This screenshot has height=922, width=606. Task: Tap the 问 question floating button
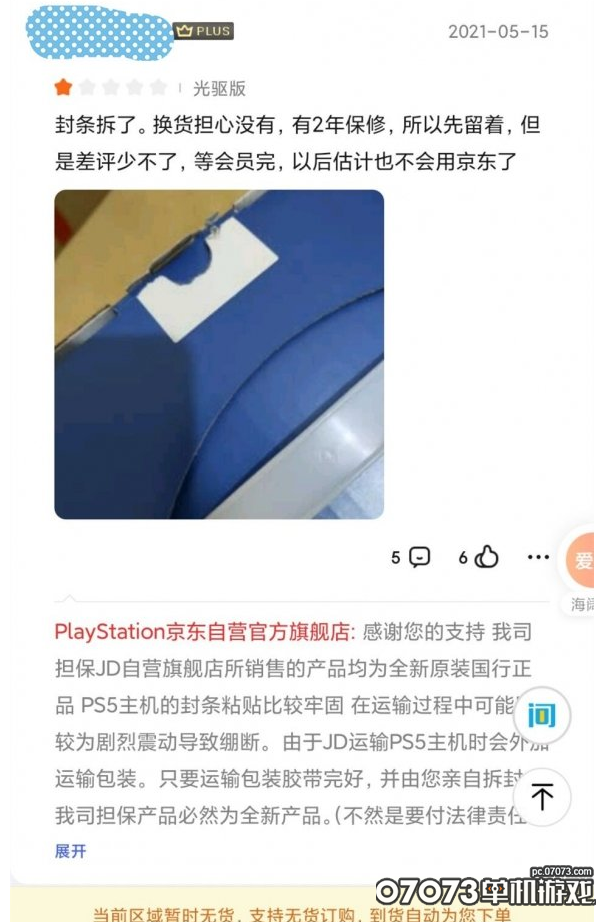point(542,715)
